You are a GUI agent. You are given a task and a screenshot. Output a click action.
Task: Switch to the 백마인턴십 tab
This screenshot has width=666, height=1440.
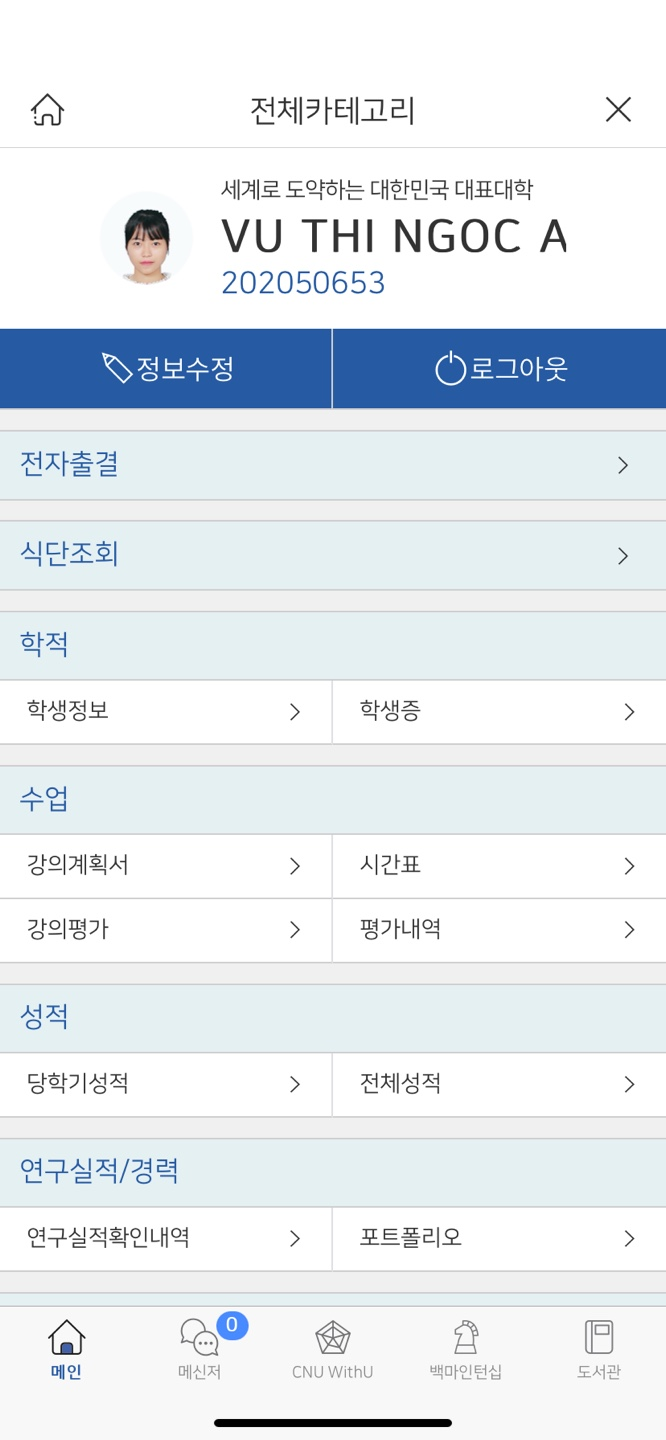(465, 1349)
